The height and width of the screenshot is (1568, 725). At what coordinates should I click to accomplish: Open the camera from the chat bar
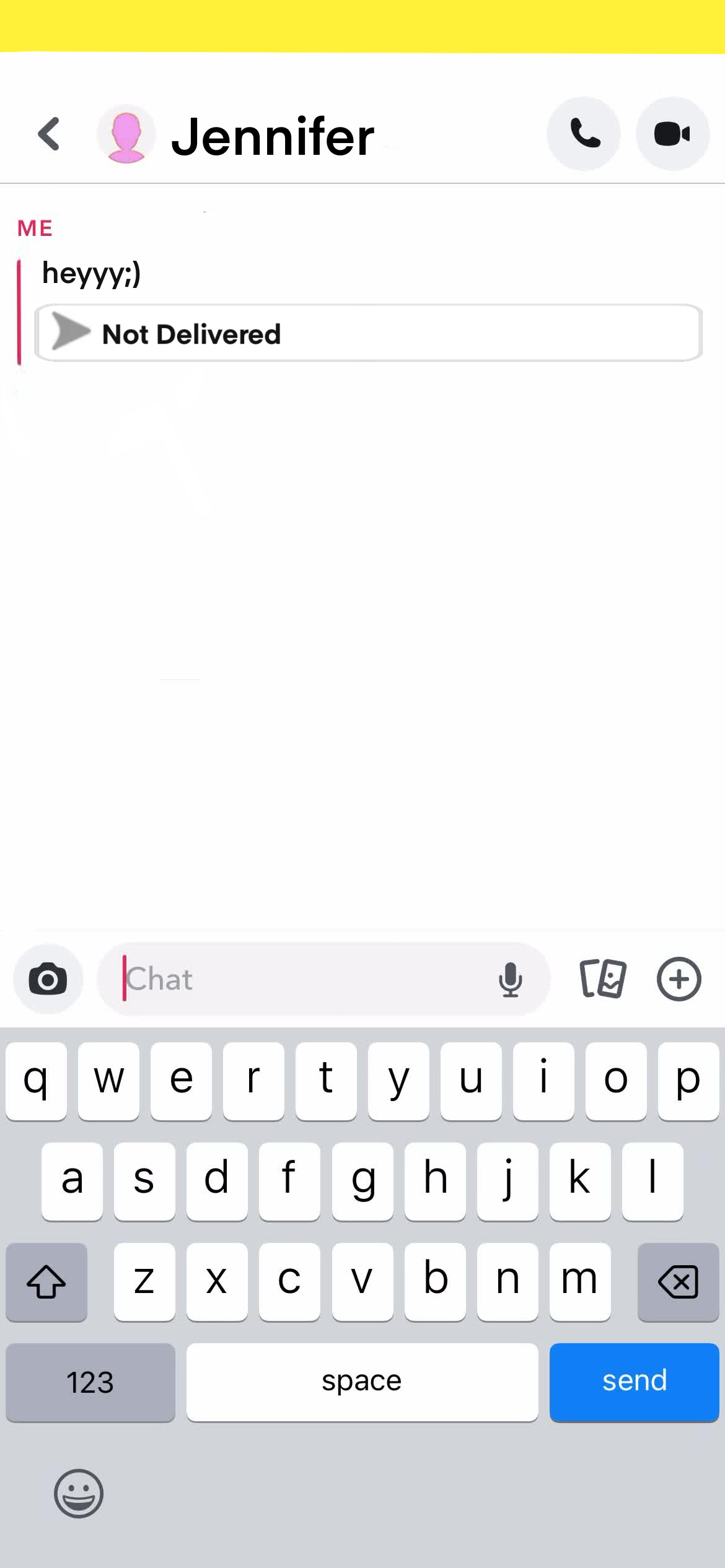(x=48, y=979)
